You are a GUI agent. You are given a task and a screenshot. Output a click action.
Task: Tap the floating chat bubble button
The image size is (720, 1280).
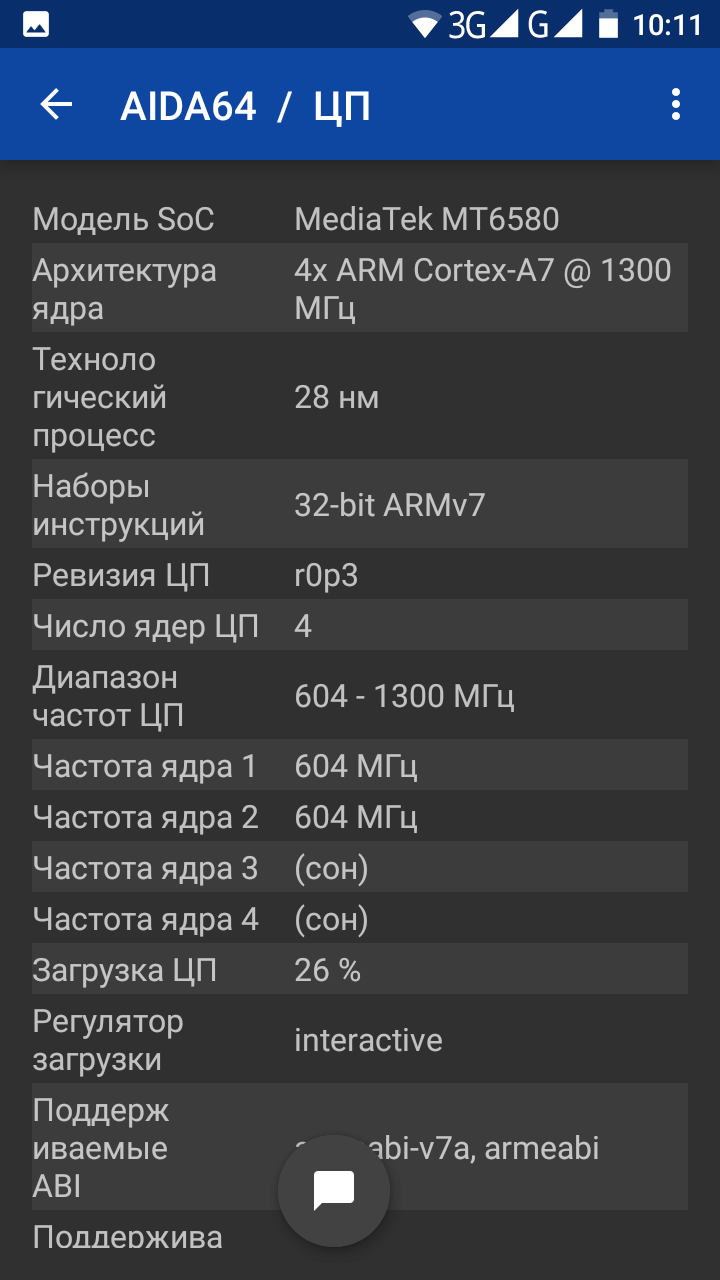[334, 1191]
